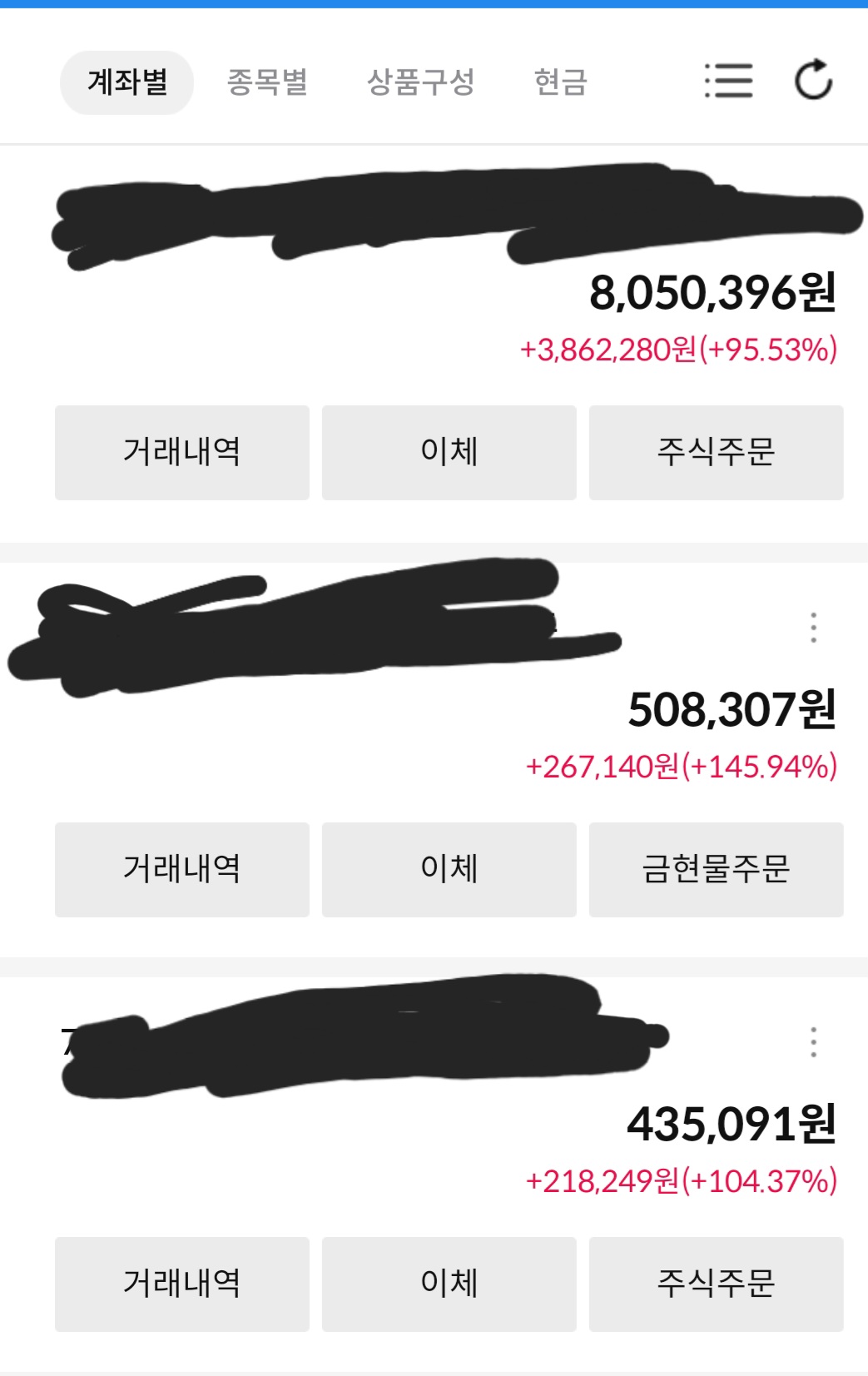Open 주식주문 for the 435,091원 account

(x=716, y=1284)
